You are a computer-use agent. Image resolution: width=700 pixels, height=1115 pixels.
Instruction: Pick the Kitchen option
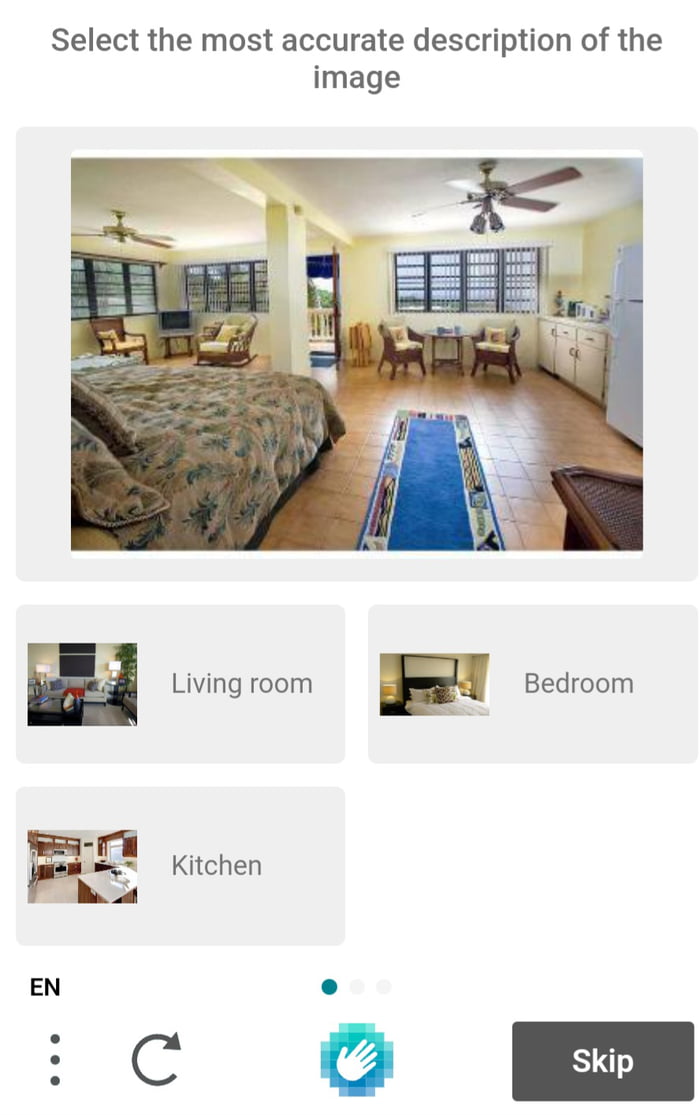point(180,866)
